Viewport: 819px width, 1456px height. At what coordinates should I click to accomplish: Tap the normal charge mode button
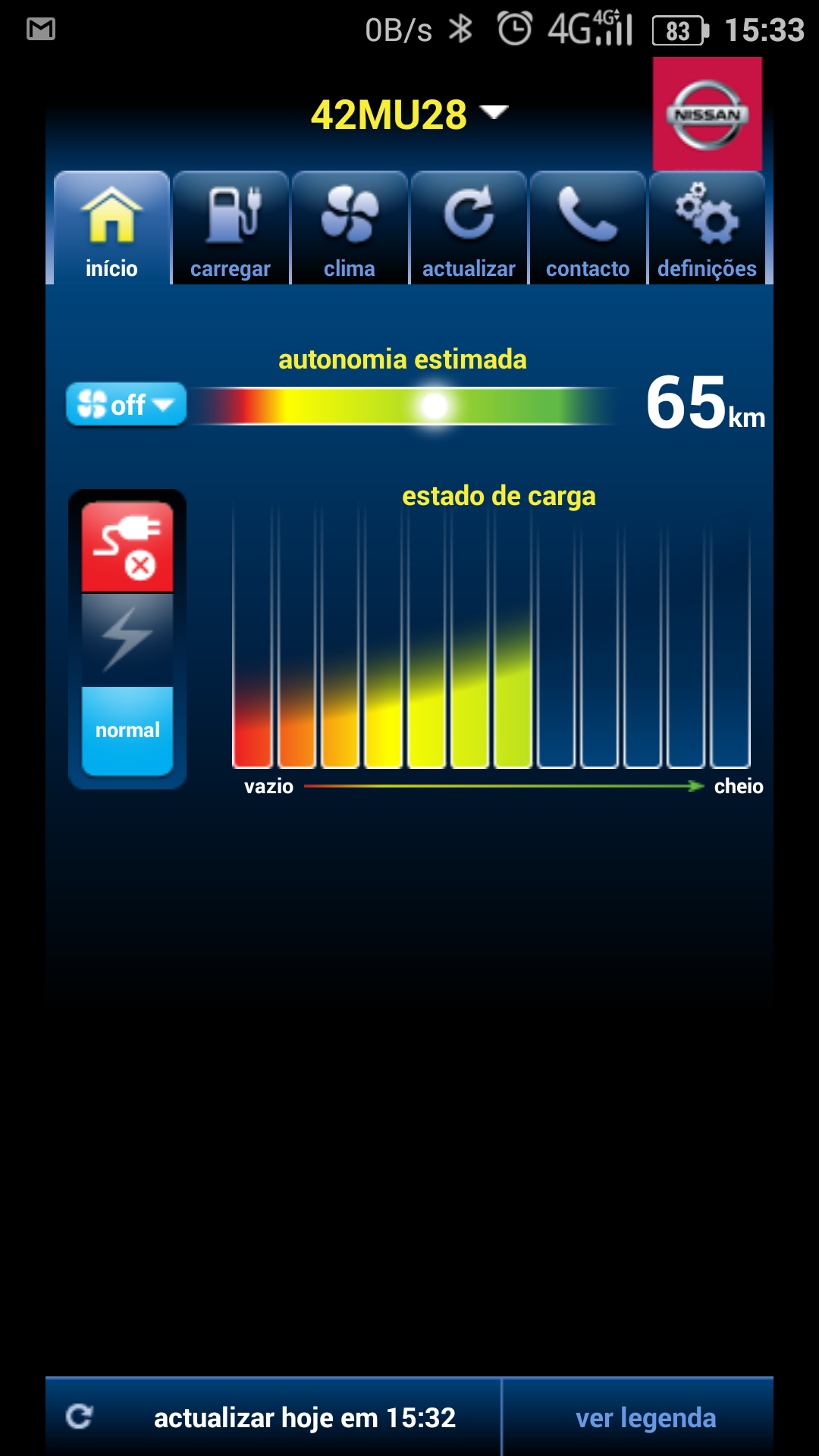127,730
